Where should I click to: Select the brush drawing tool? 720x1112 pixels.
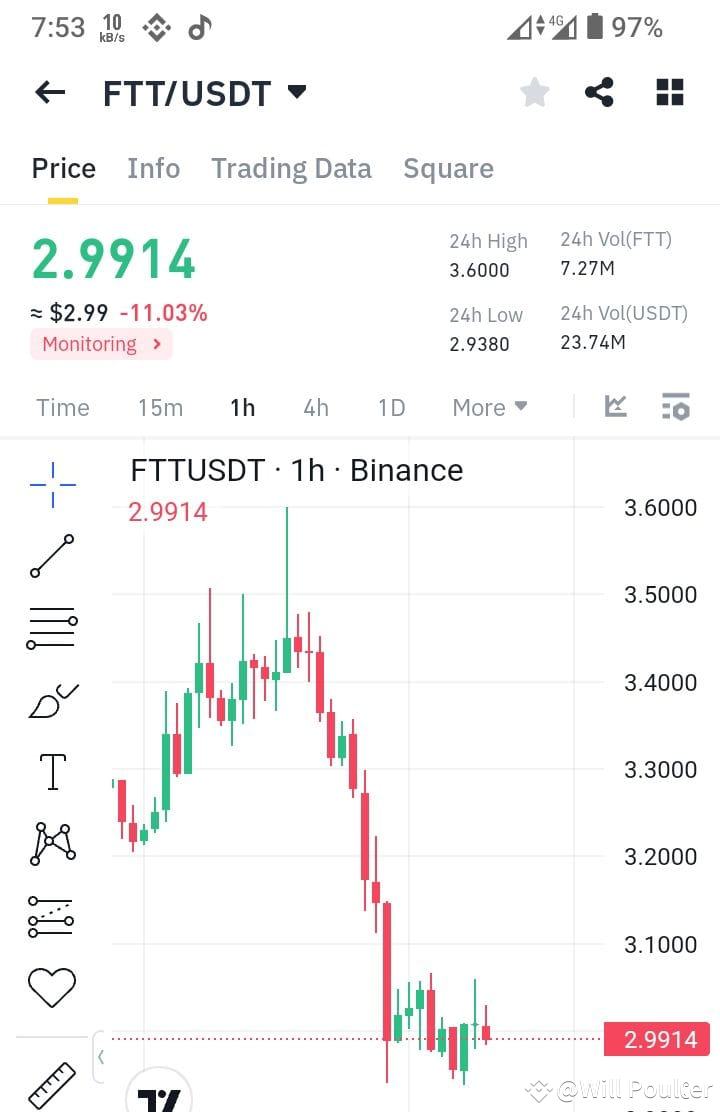click(50, 699)
